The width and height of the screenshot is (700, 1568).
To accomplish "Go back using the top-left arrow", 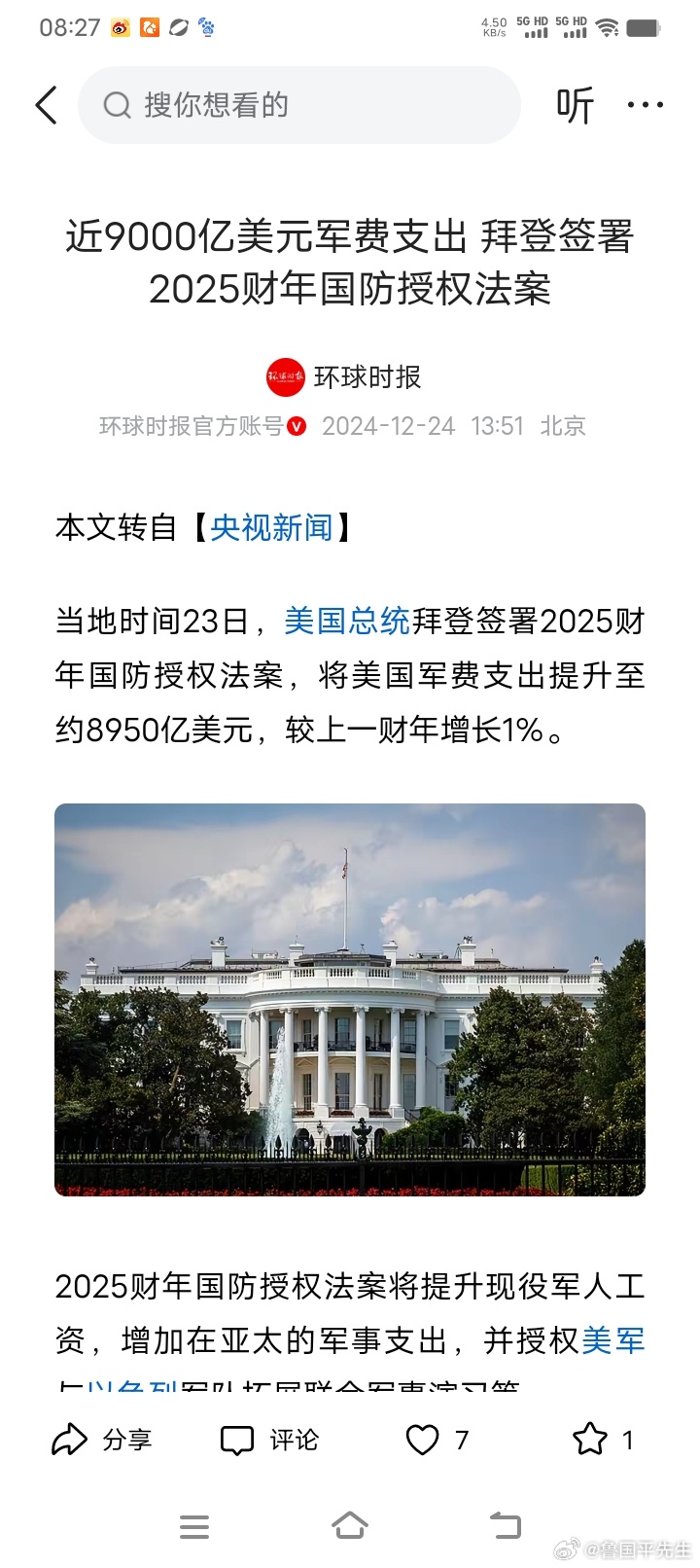I will pyautogui.click(x=46, y=105).
